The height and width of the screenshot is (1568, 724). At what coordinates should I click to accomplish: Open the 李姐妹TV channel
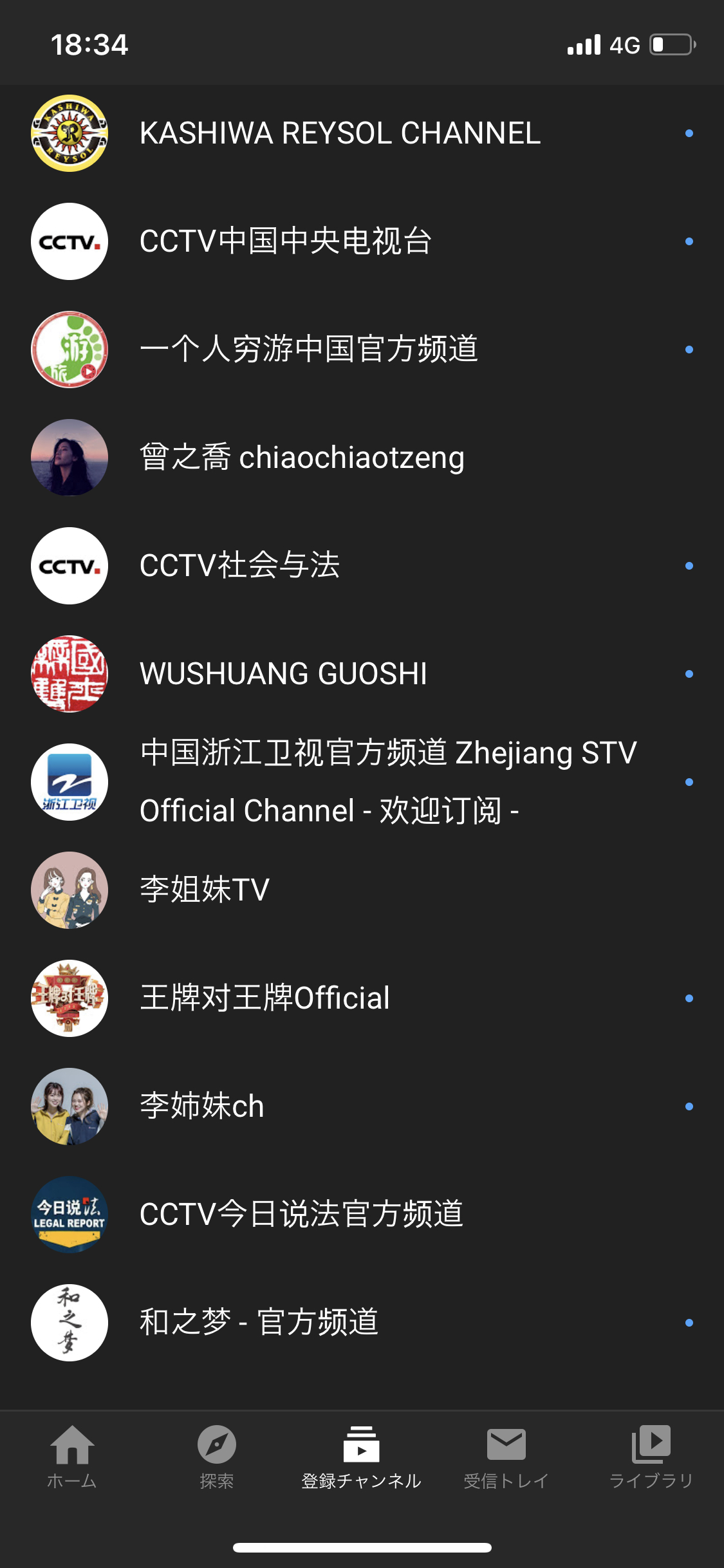coord(205,890)
